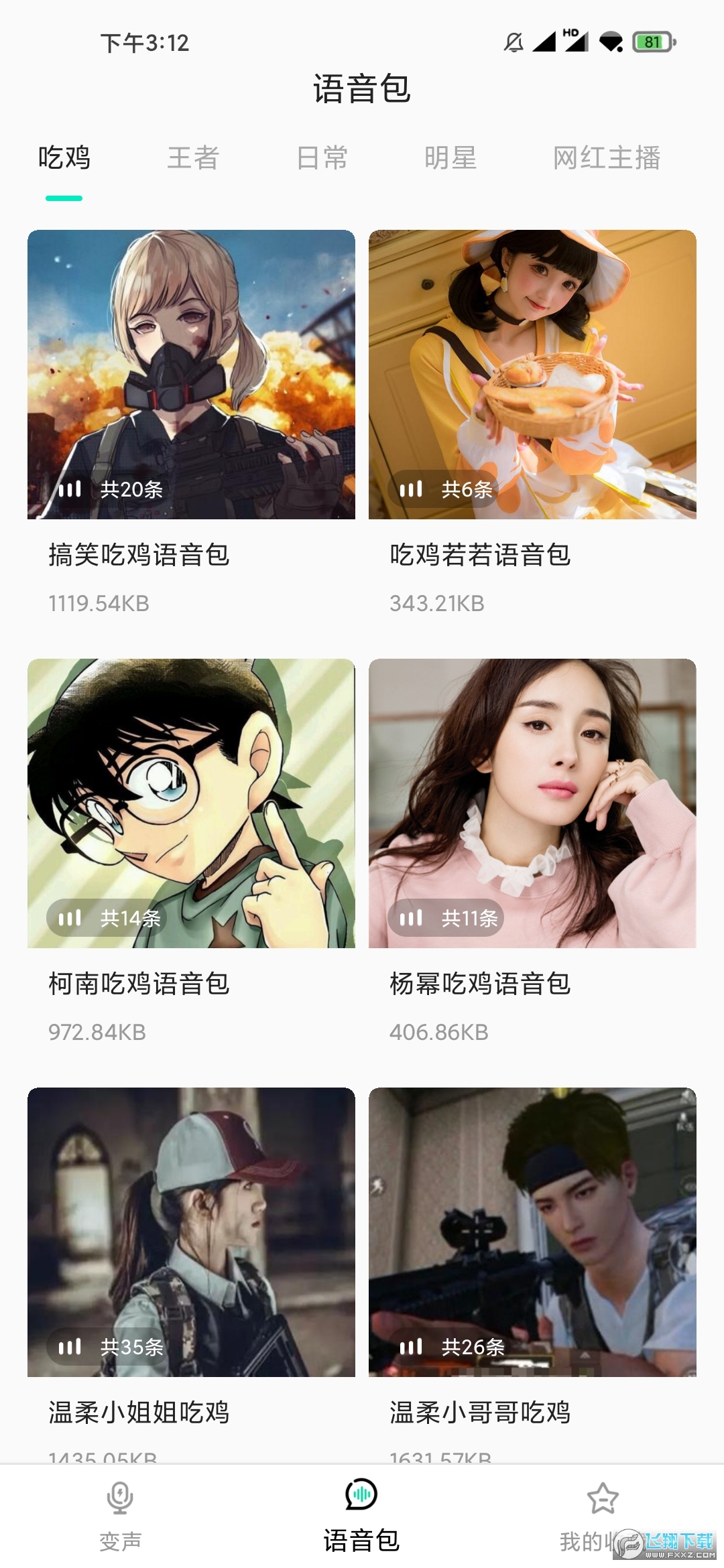724x1568 pixels.
Task: Switch to the 日常 tab
Action: 322,157
